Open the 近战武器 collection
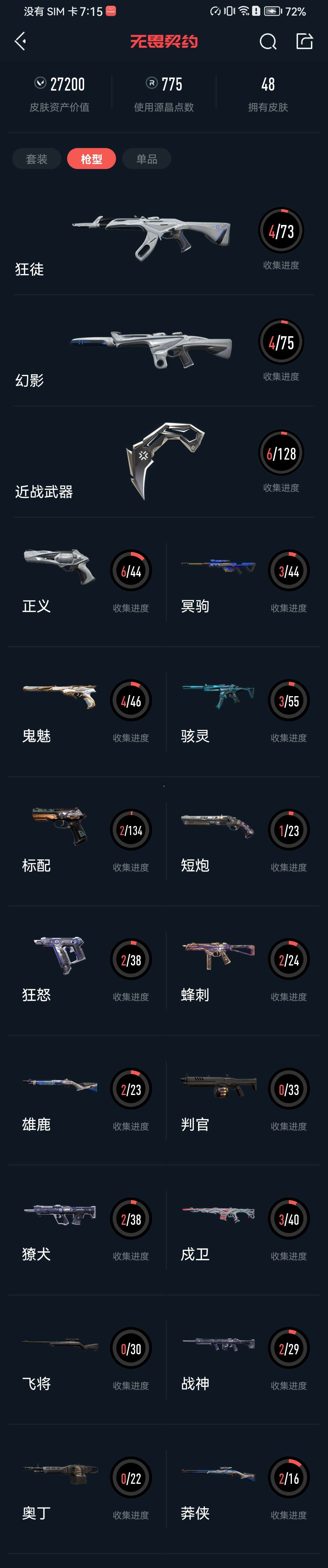This screenshot has width=328, height=1568. pyautogui.click(x=163, y=463)
